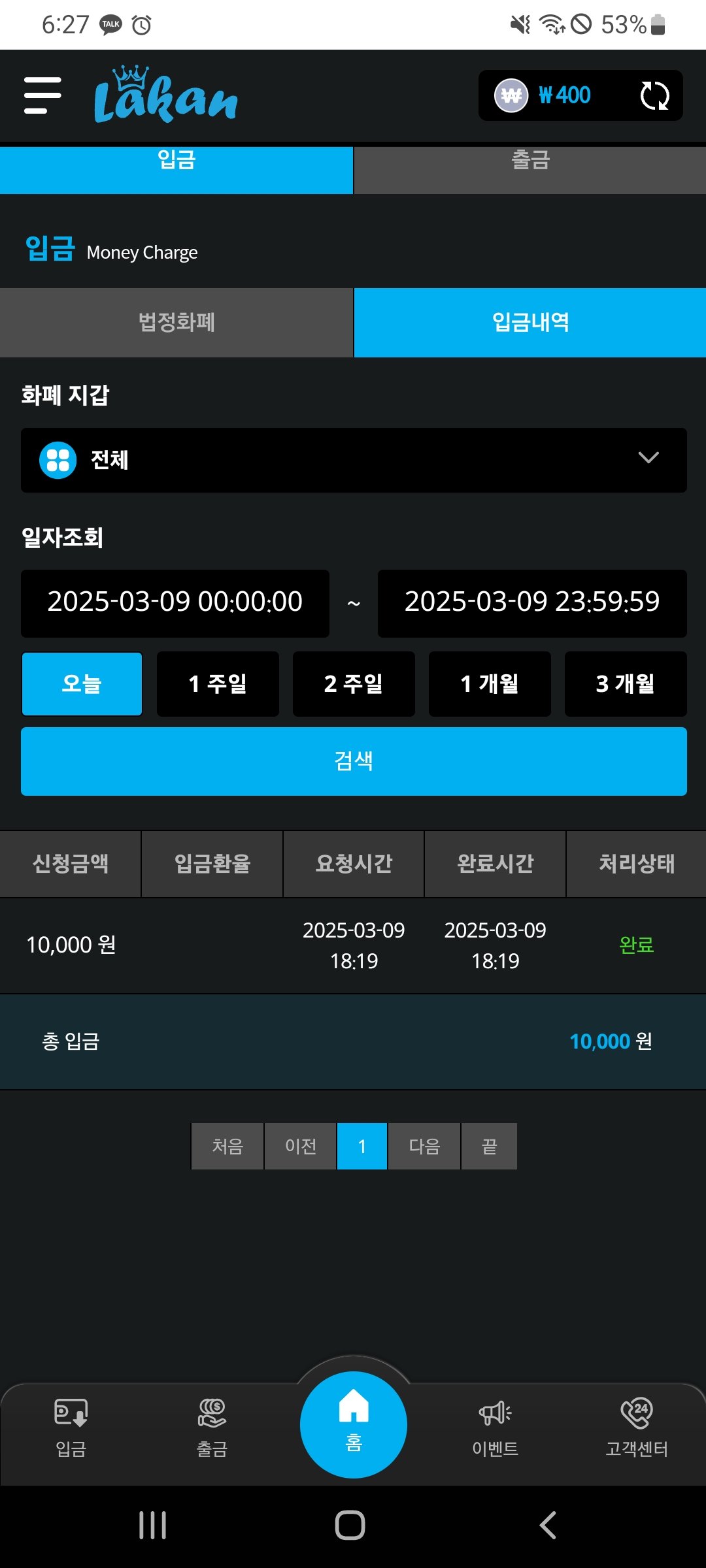This screenshot has height=1568, width=706.
Task: Tap the 검색 search button
Action: pos(354,761)
